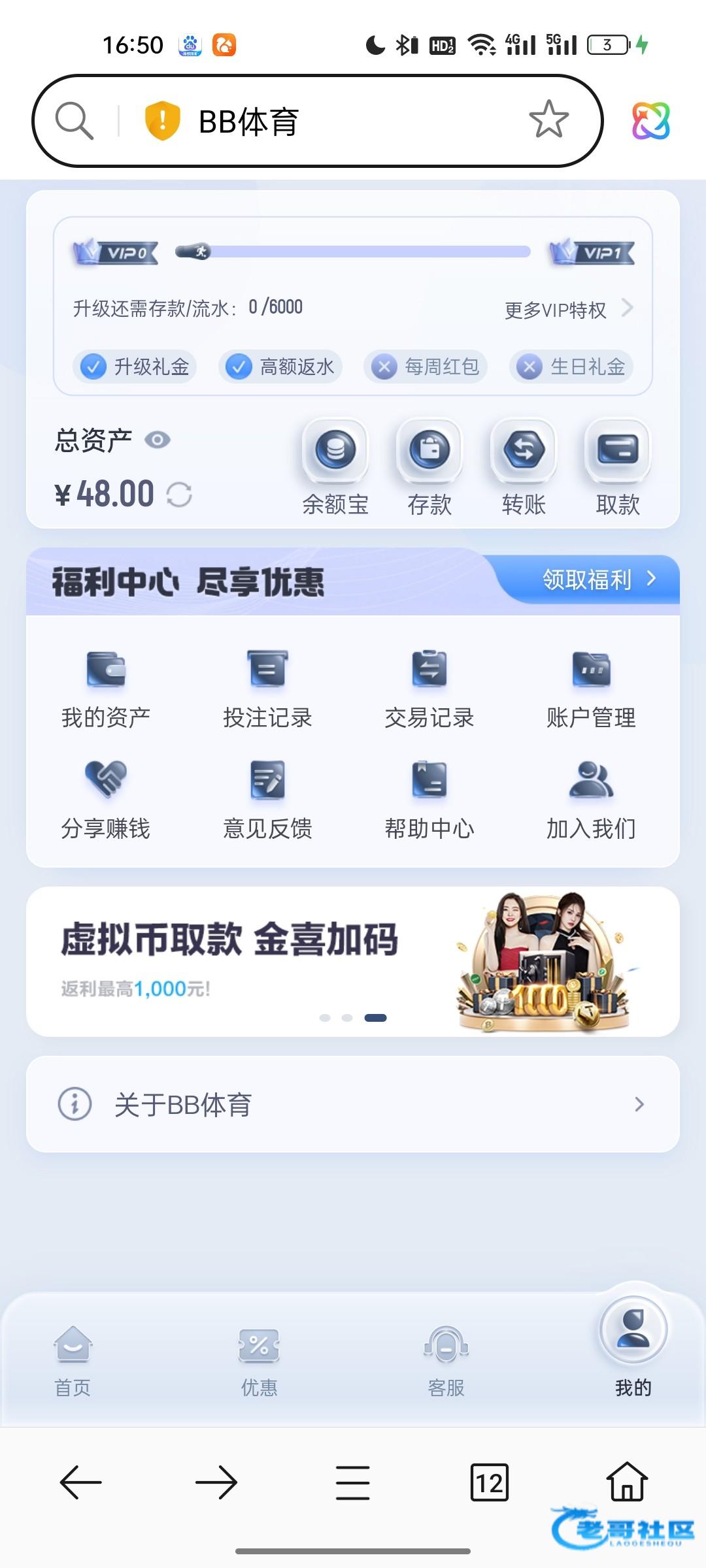Bookmark this page with the star icon
The width and height of the screenshot is (706, 1568).
click(x=548, y=120)
